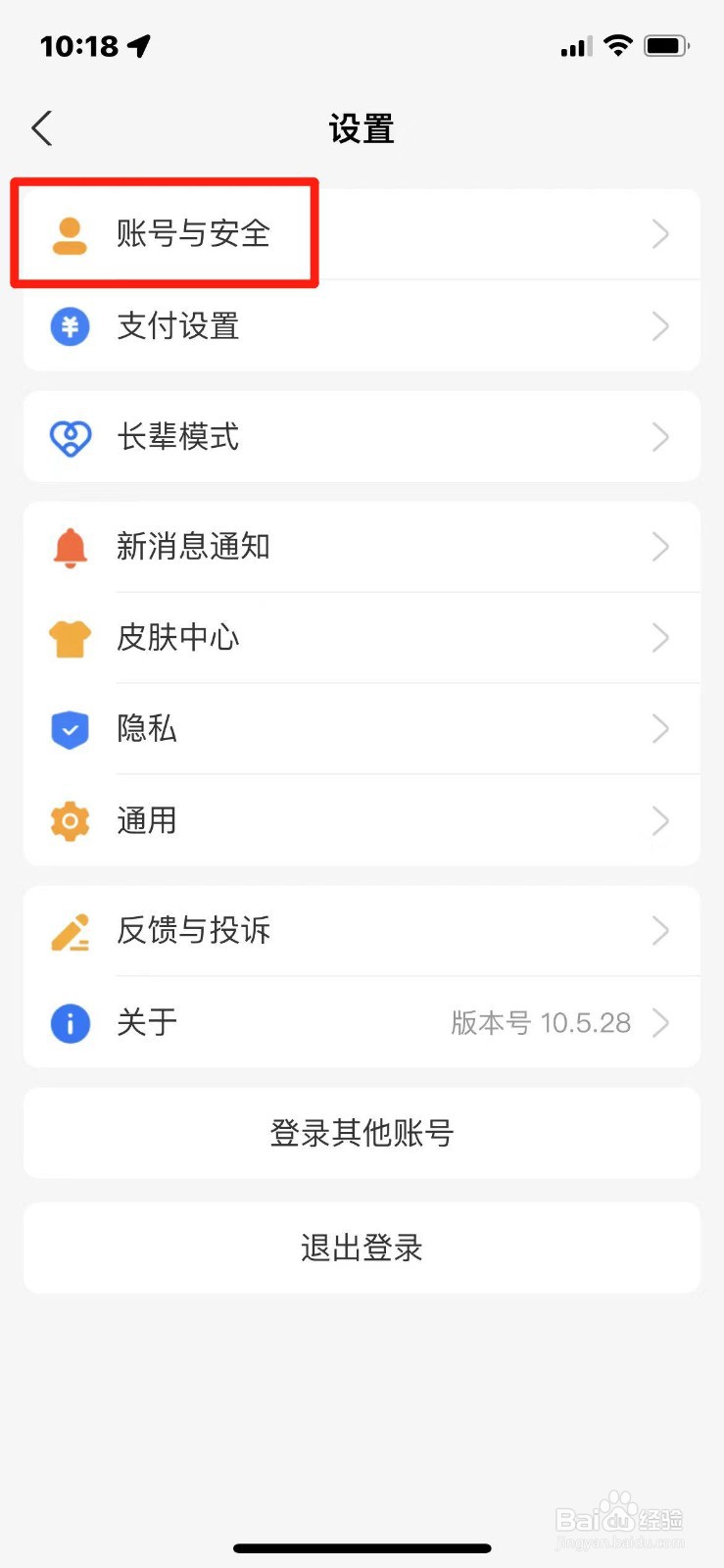
Task: Open 皮肤中心
Action: point(361,638)
